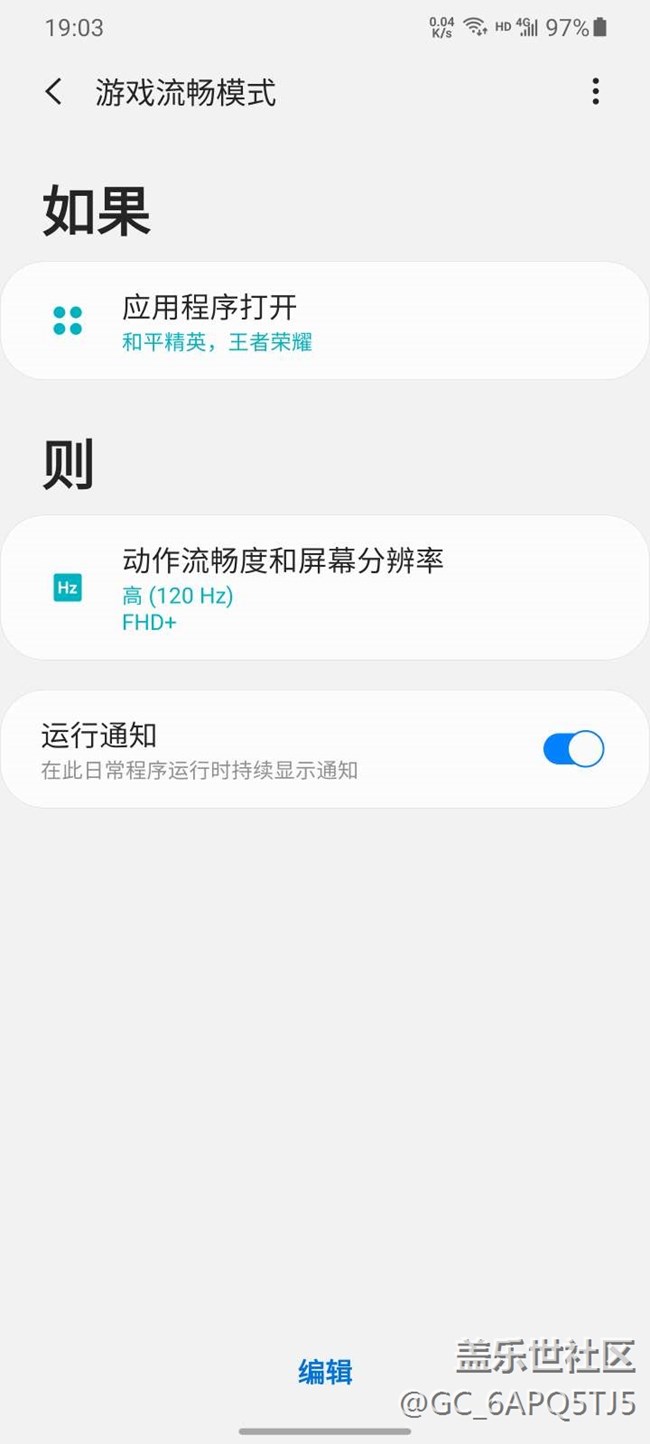Open the 动作流畅度和屏幕分辨率 action card
The height and width of the screenshot is (1444, 650).
(x=325, y=588)
